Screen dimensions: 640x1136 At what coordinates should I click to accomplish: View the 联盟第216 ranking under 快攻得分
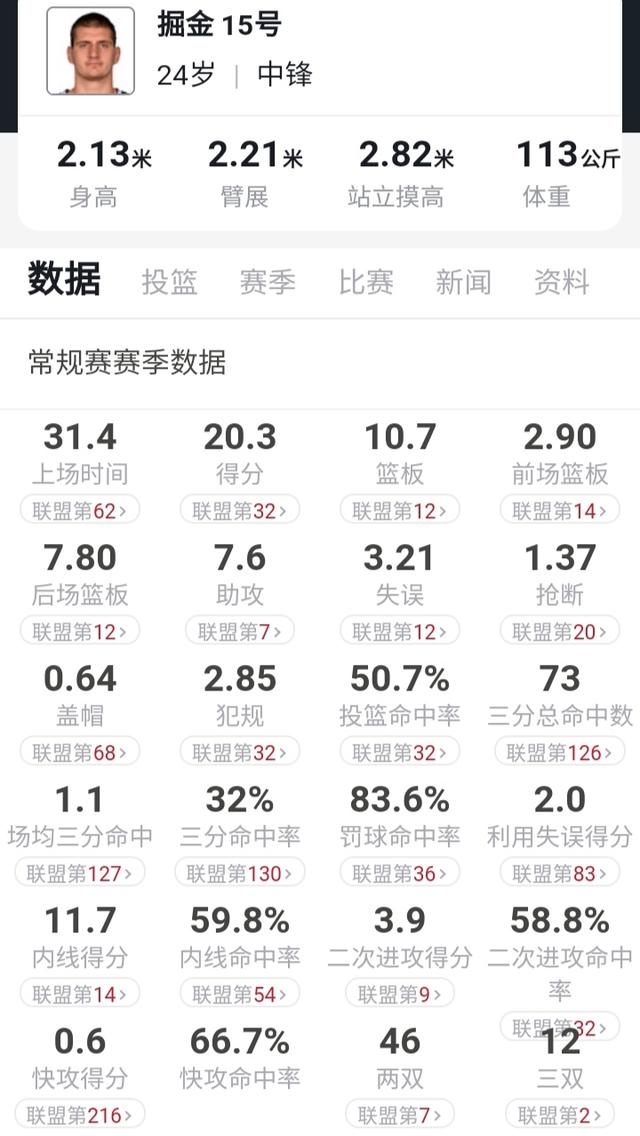click(x=80, y=1114)
